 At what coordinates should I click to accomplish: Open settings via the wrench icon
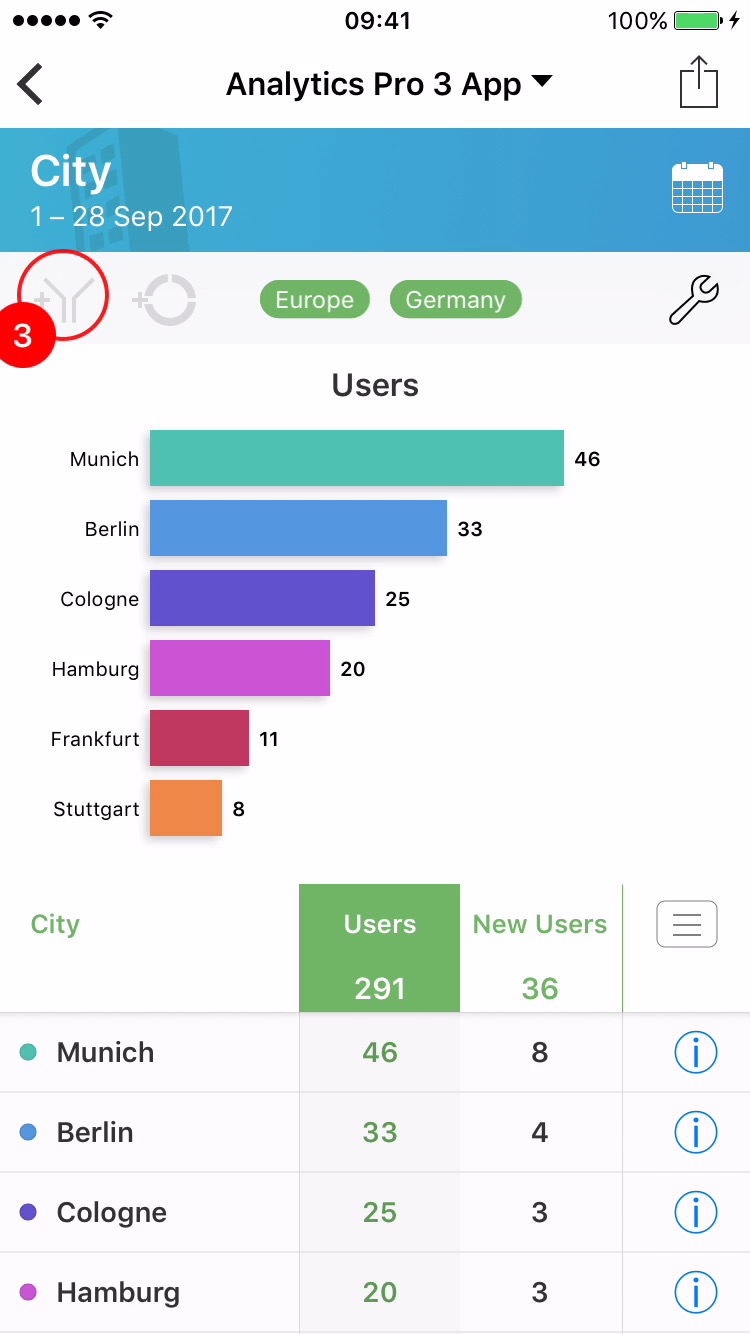coord(694,300)
